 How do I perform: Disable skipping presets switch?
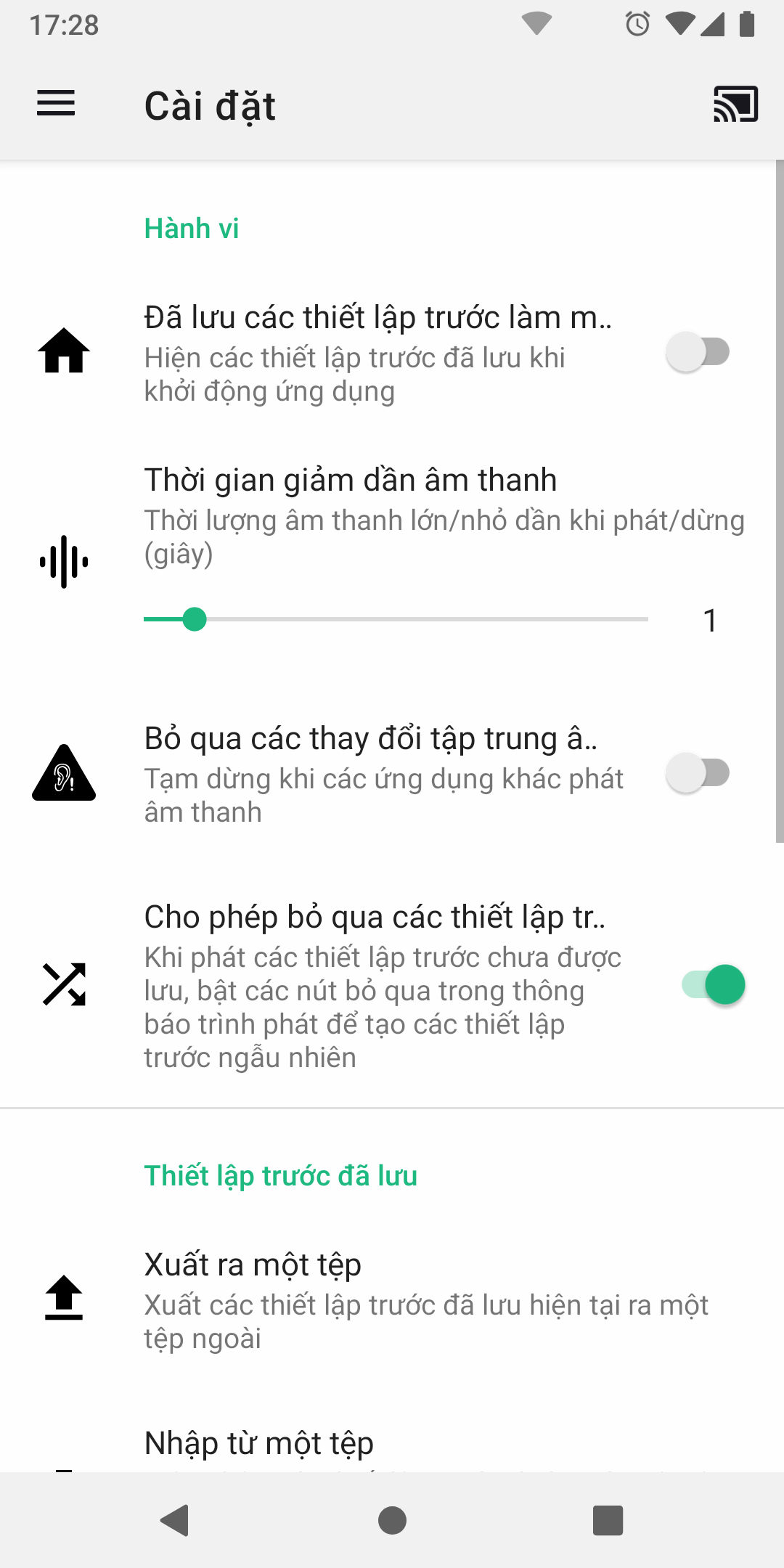[714, 985]
